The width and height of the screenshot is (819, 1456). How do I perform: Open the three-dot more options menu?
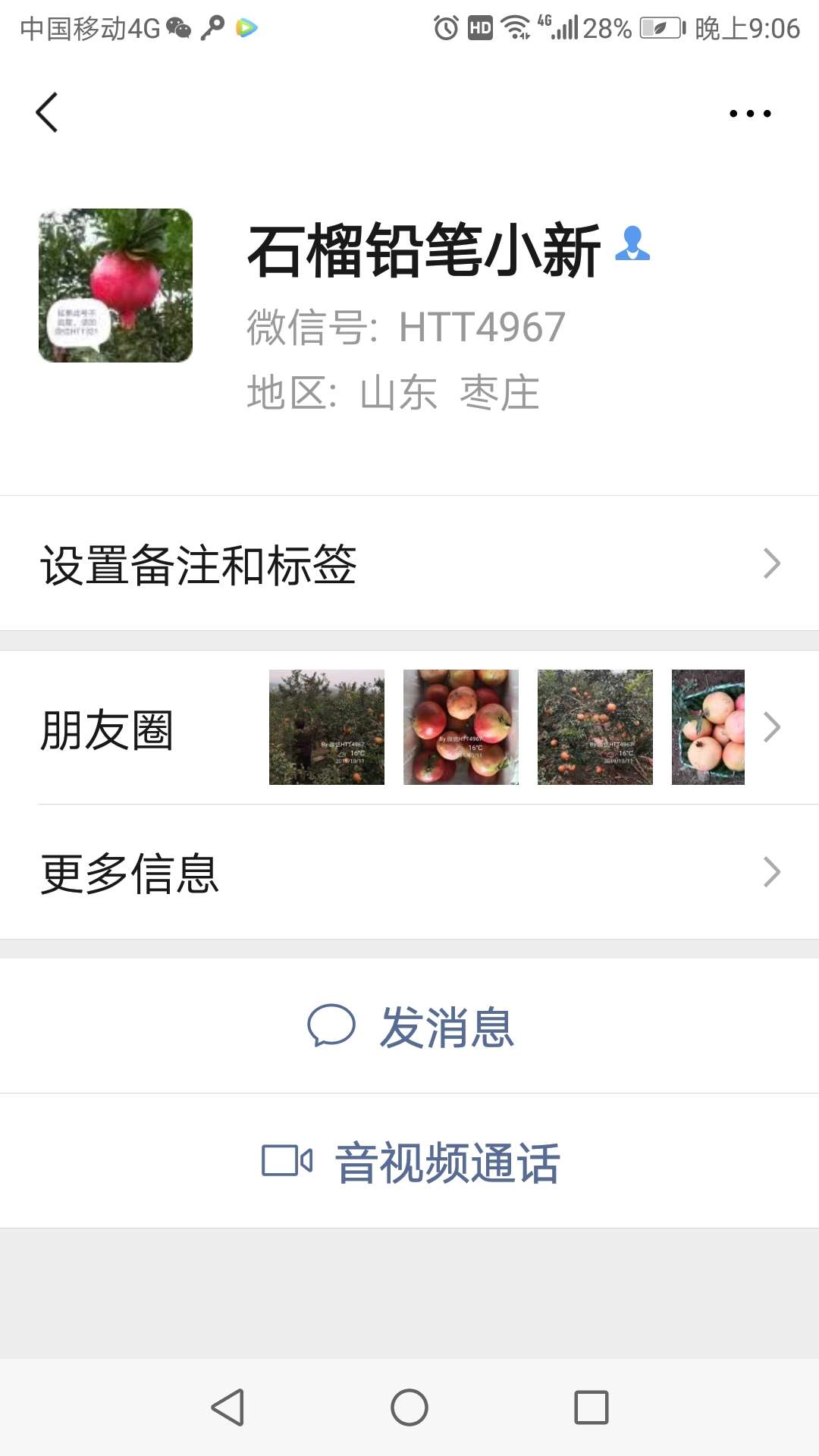pyautogui.click(x=749, y=114)
